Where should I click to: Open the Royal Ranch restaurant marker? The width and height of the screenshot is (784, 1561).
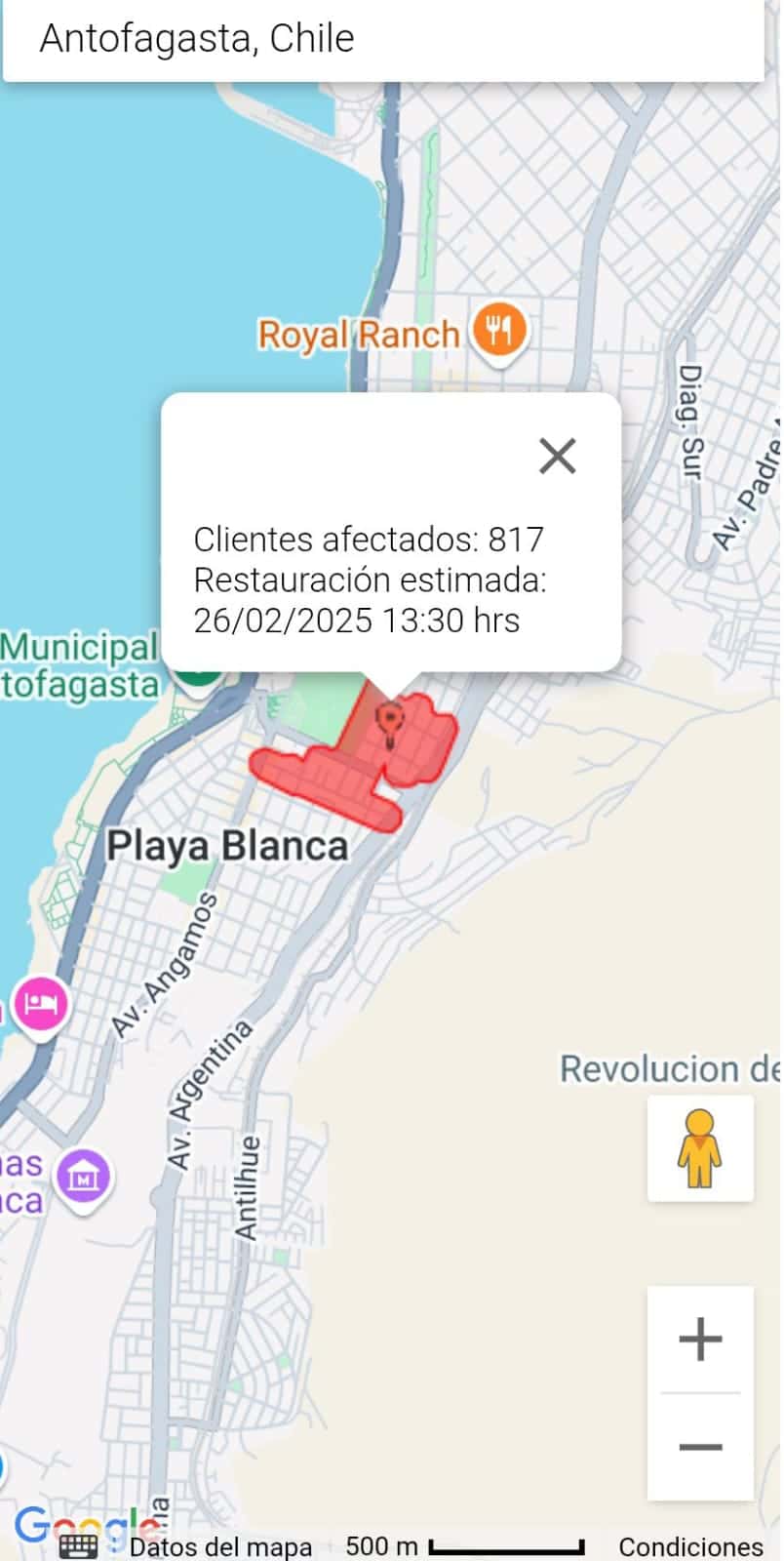point(499,333)
